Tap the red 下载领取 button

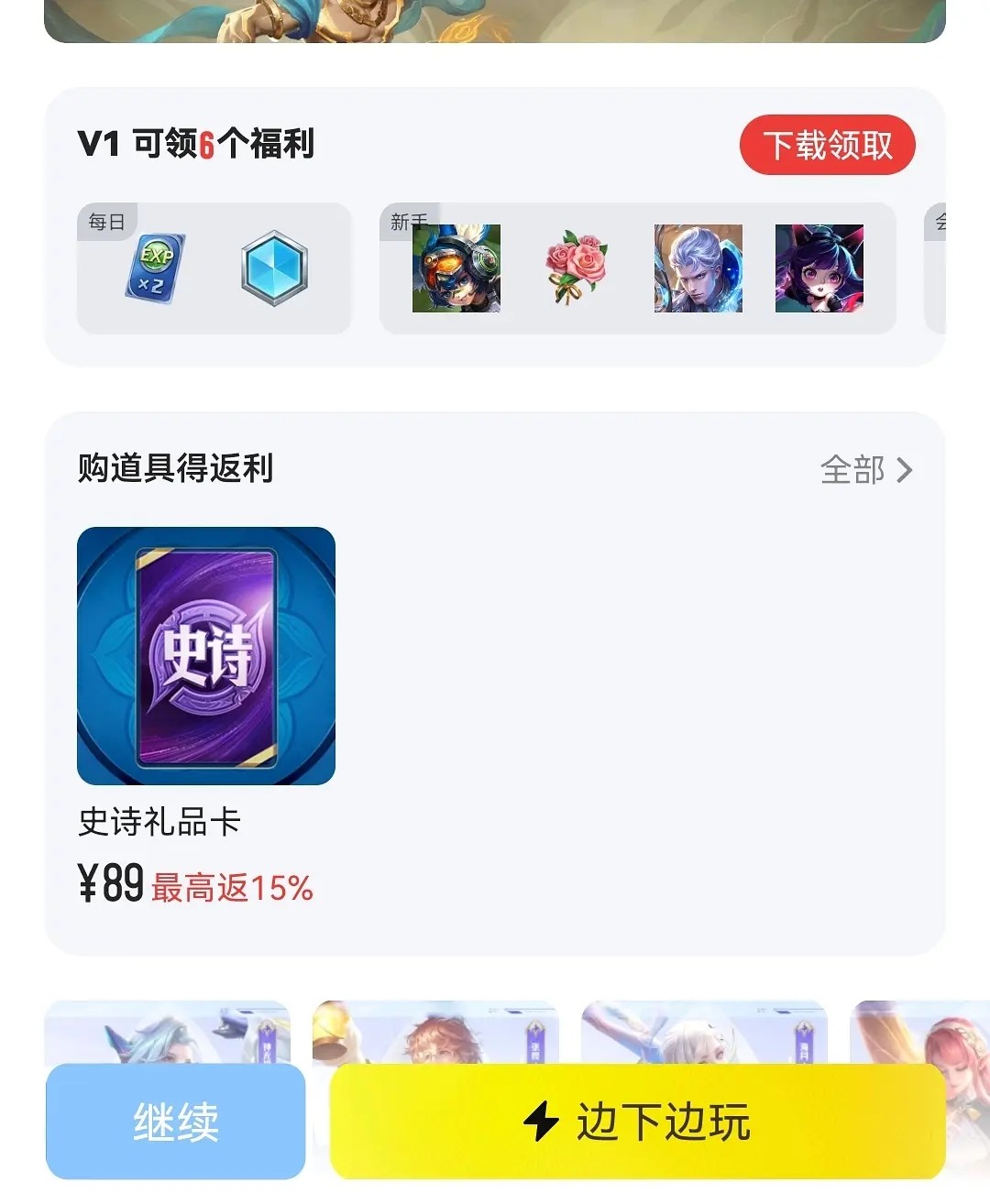pyautogui.click(x=827, y=145)
